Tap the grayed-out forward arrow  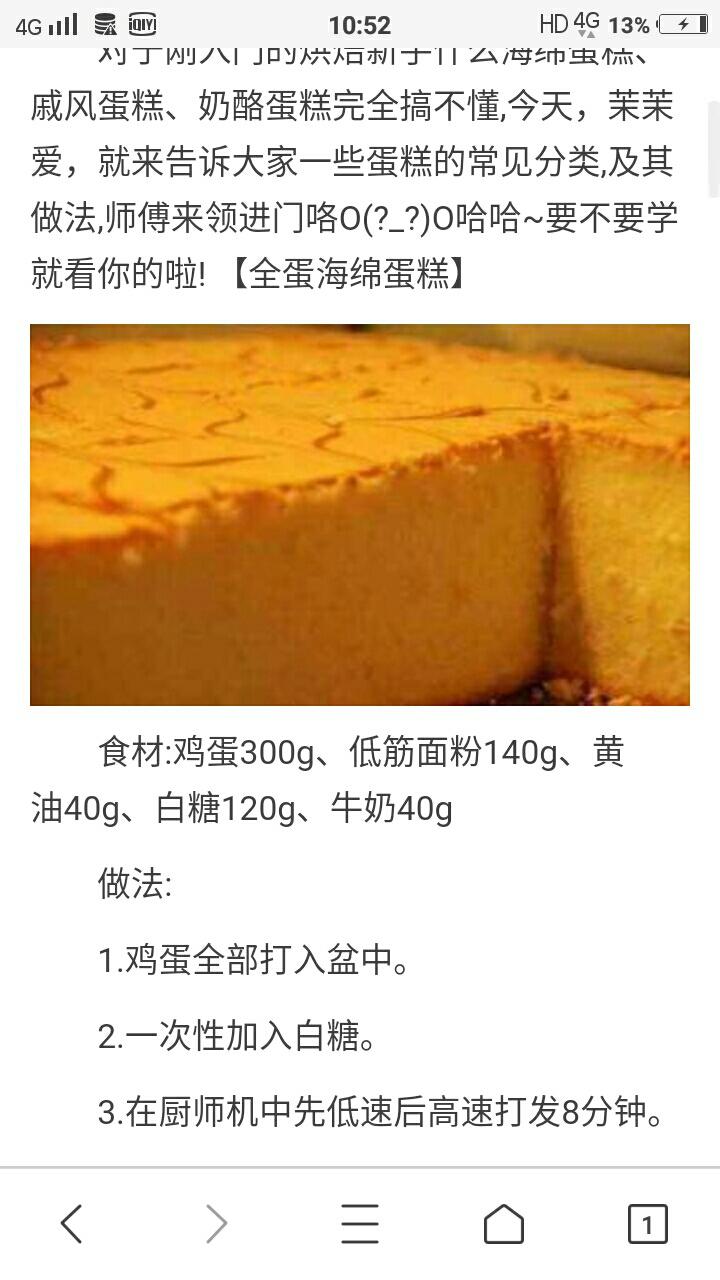click(215, 1222)
